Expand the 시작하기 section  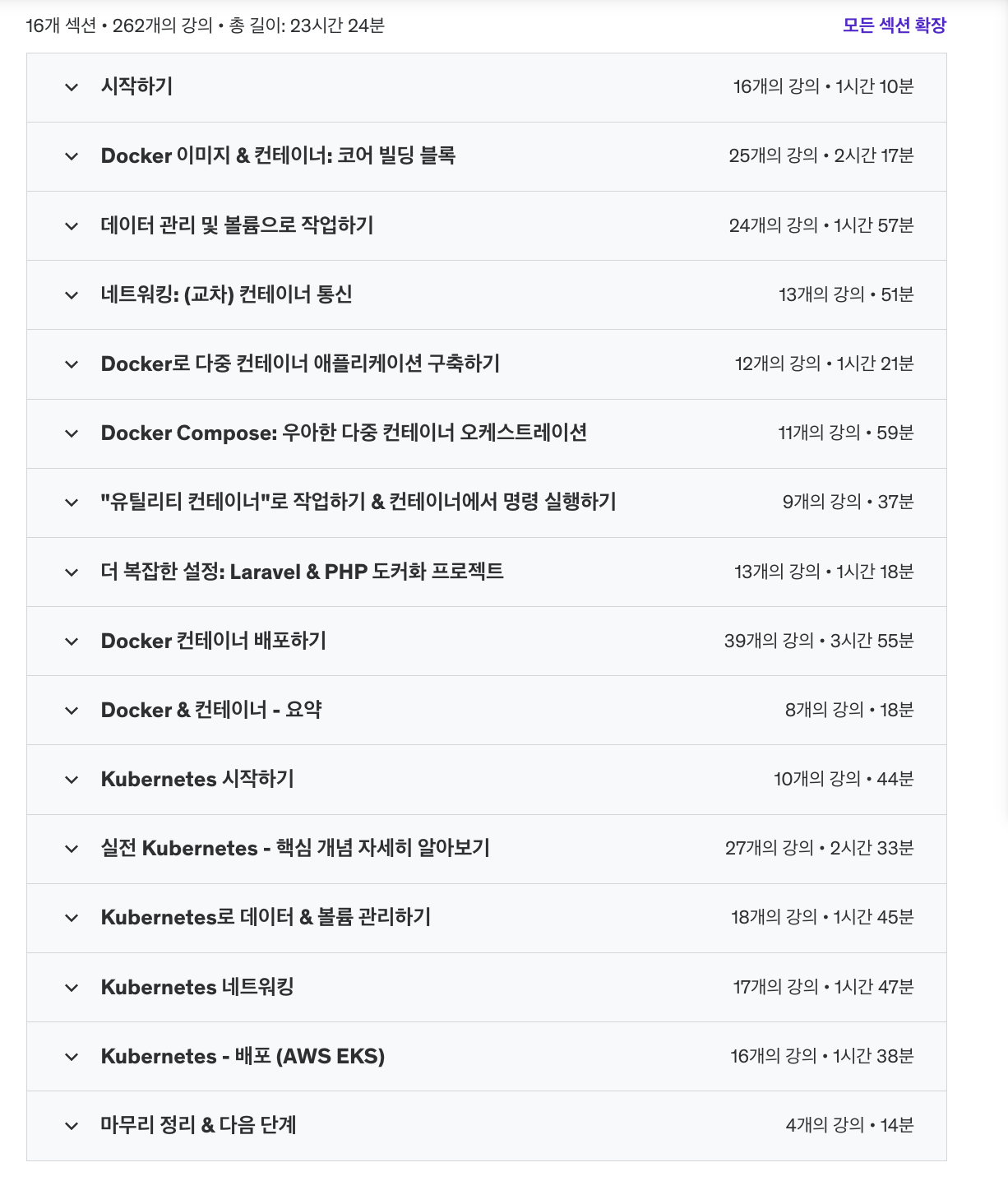pyautogui.click(x=136, y=87)
